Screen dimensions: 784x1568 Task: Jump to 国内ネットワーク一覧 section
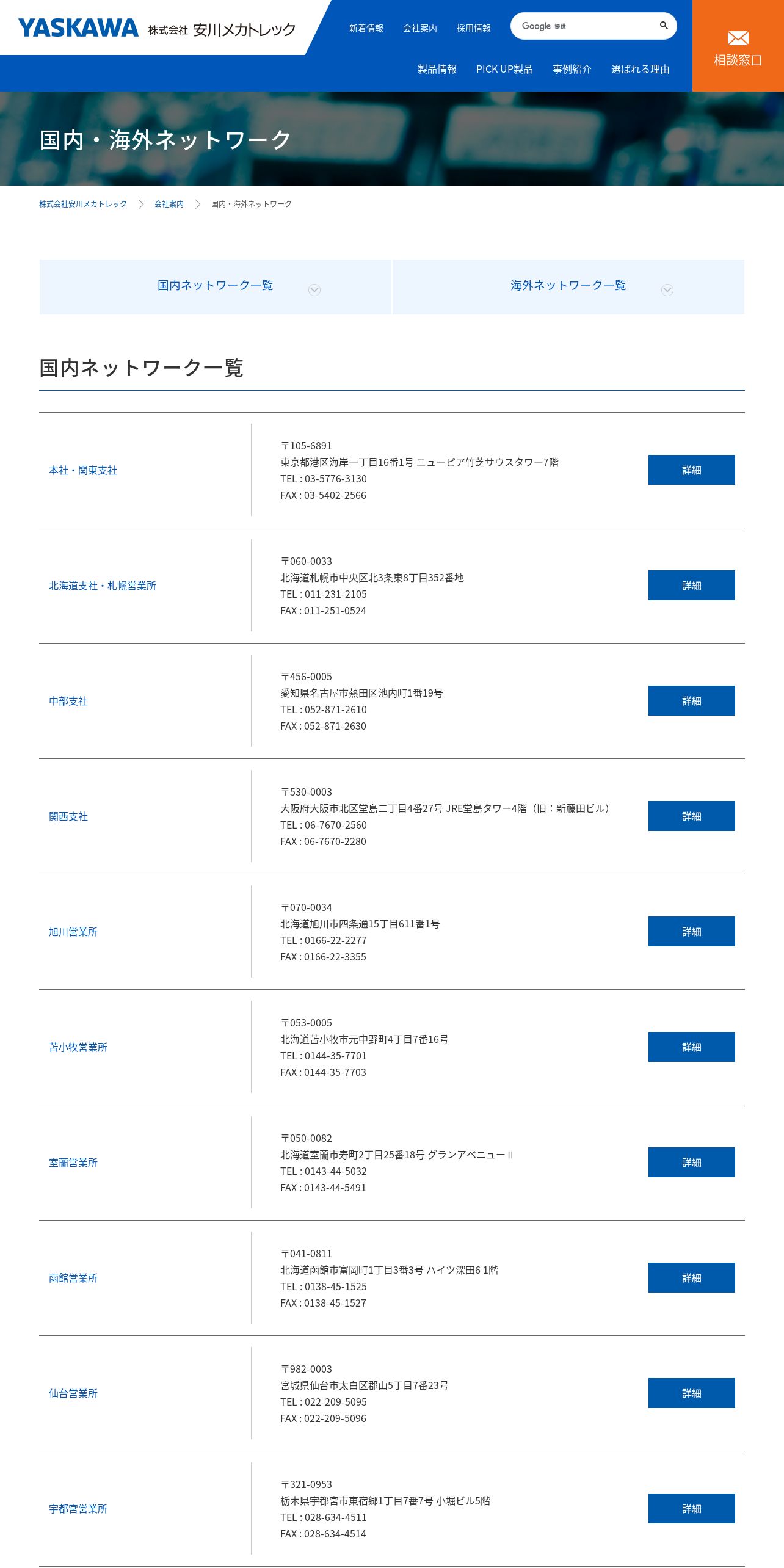[x=216, y=287]
